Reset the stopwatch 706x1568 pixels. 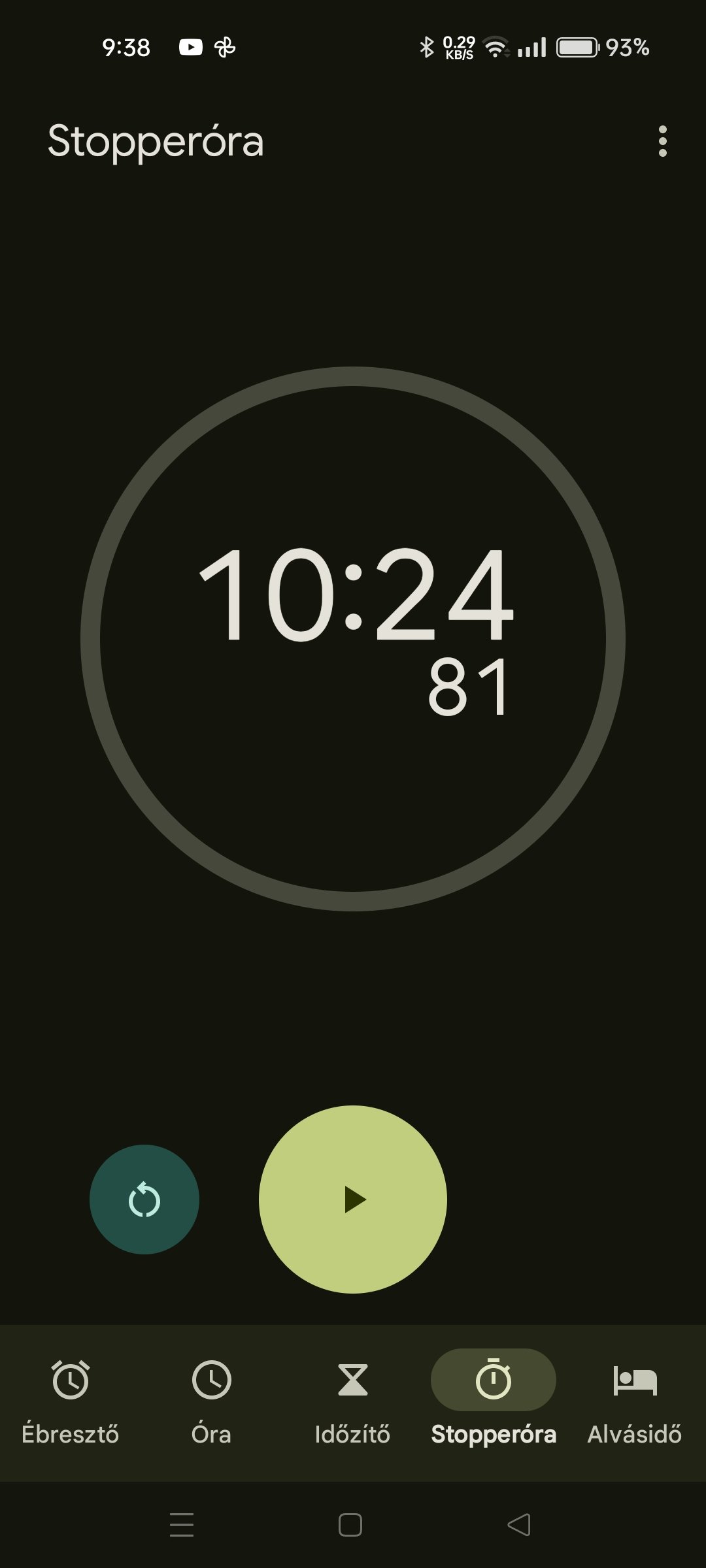[144, 1200]
